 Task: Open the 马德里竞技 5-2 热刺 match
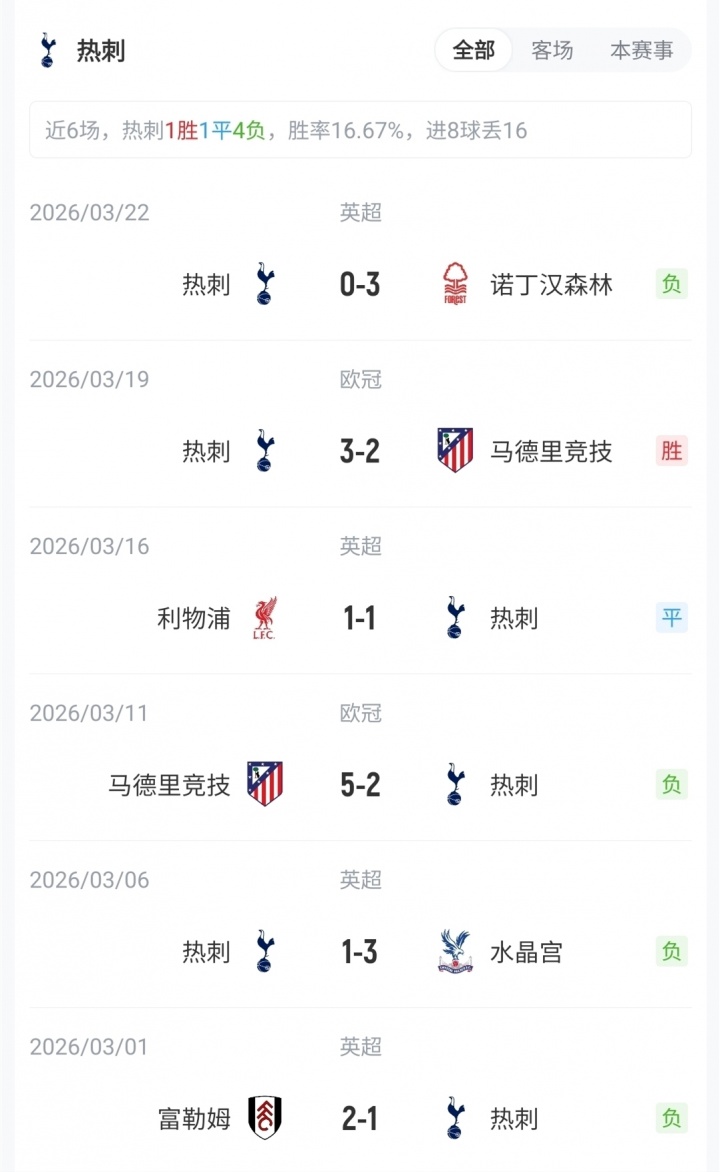[x=360, y=786]
